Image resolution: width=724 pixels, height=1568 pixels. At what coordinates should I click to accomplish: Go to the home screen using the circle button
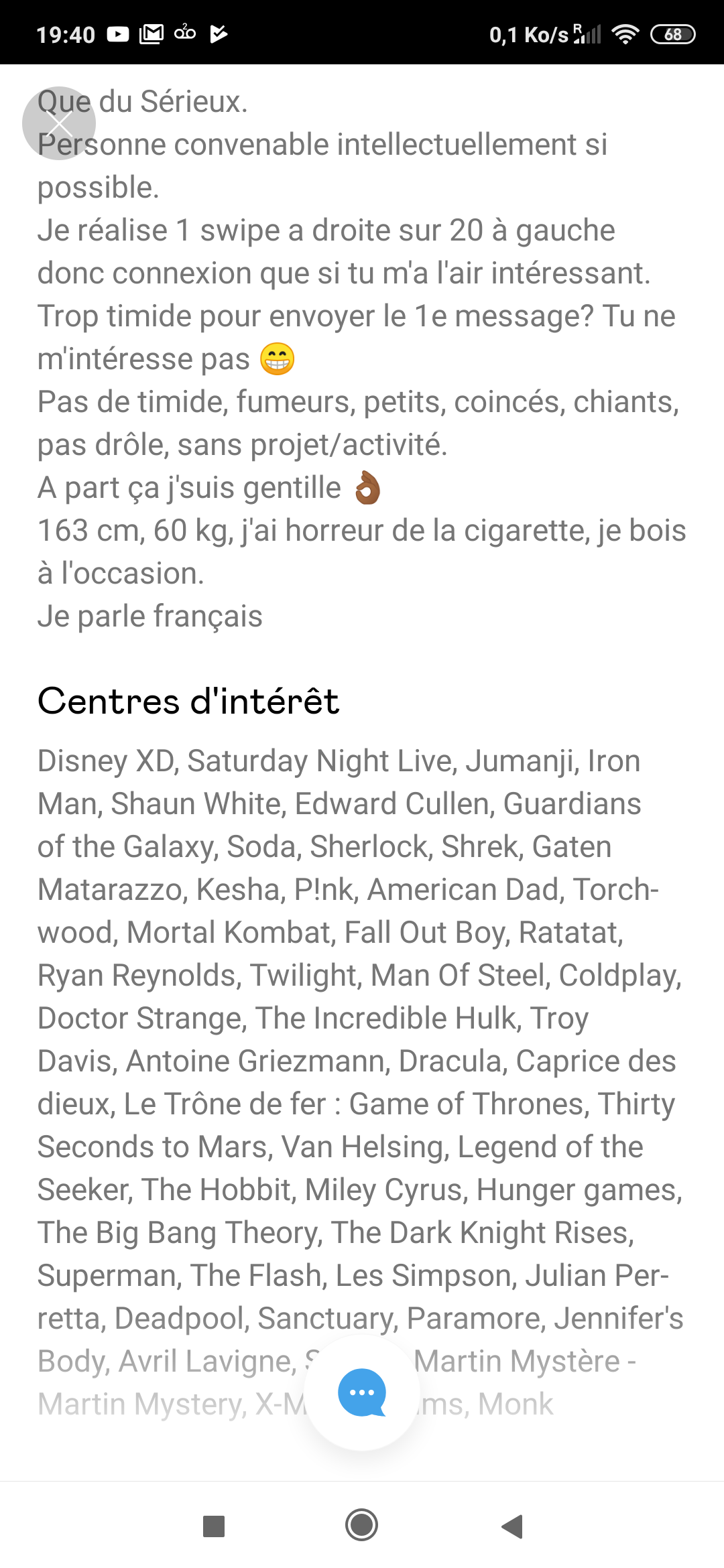[362, 1526]
